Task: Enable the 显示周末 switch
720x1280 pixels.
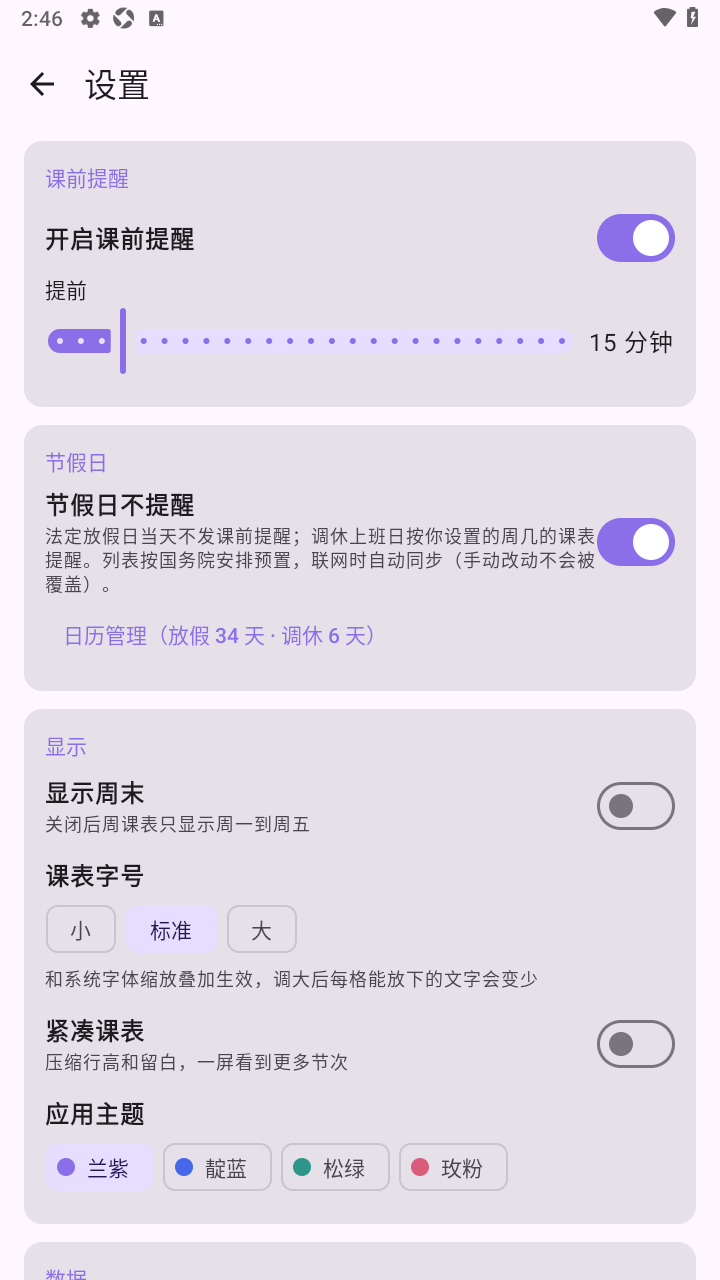Action: coord(636,806)
